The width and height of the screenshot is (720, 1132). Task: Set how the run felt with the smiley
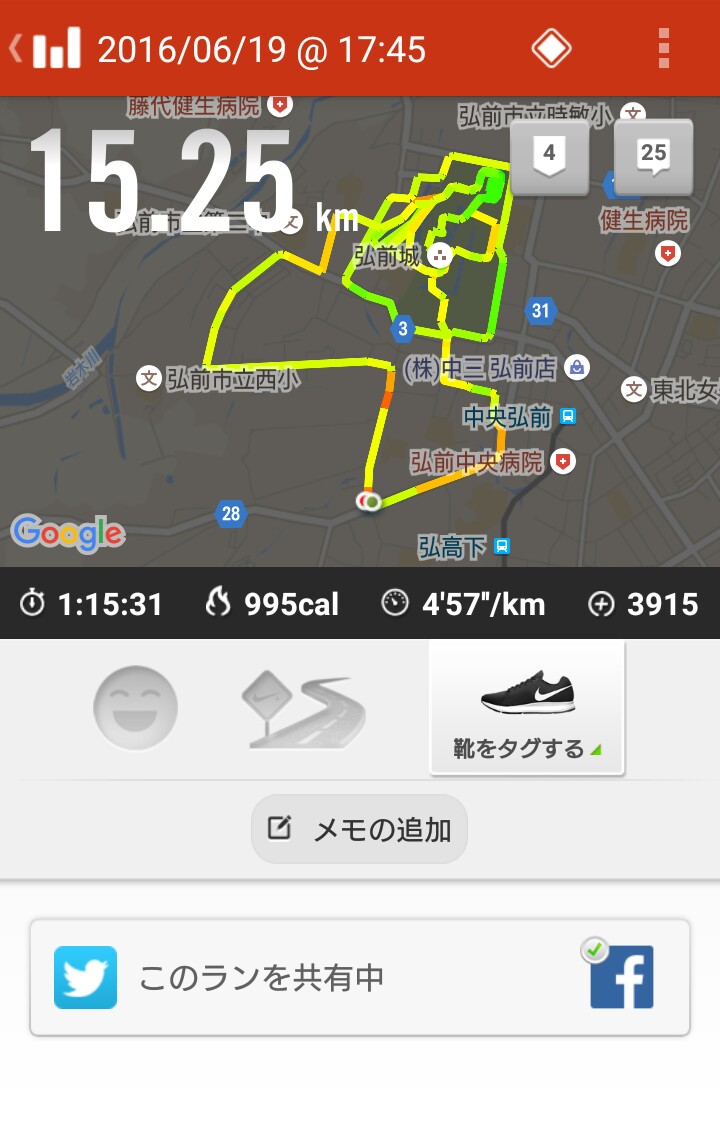tap(135, 708)
